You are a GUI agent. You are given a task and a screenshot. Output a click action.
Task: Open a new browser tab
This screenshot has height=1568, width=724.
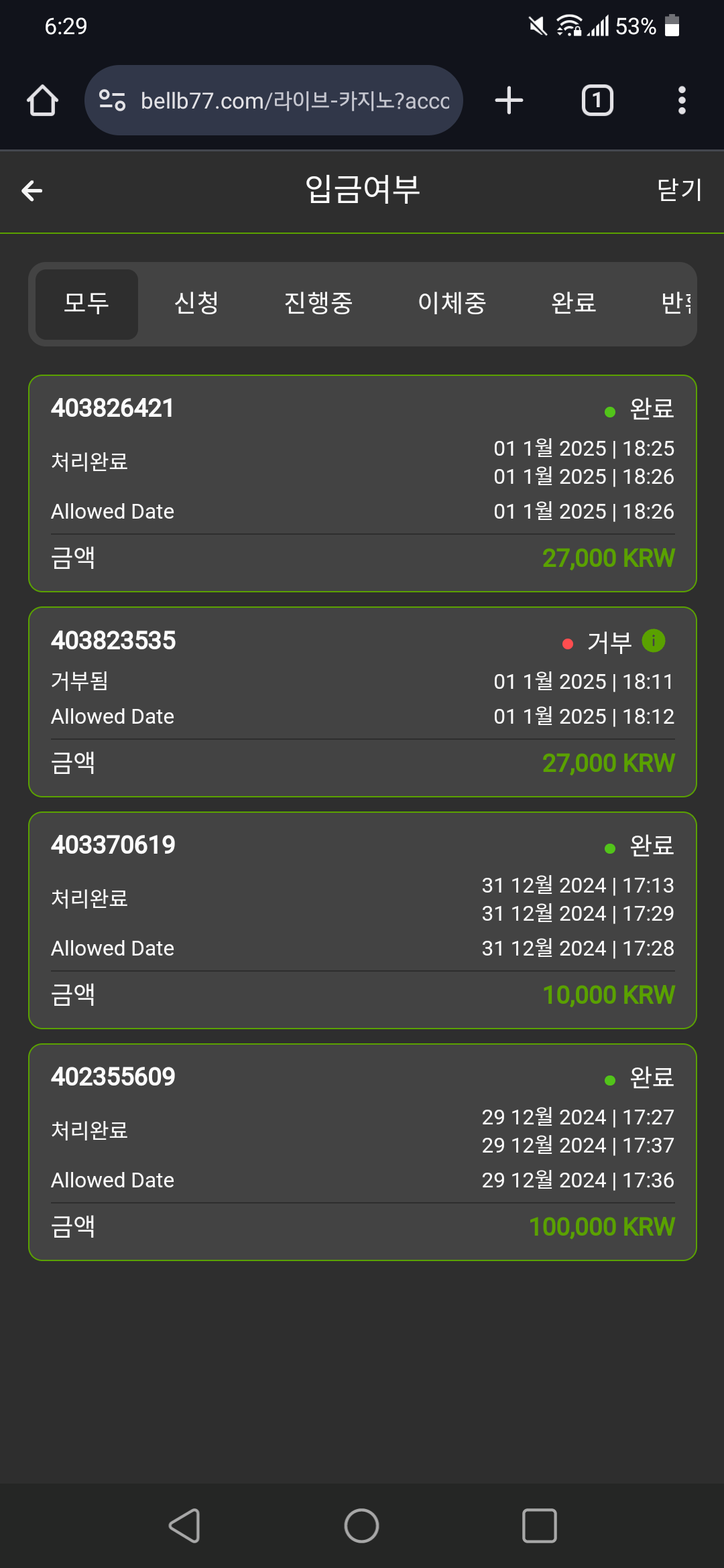click(509, 101)
